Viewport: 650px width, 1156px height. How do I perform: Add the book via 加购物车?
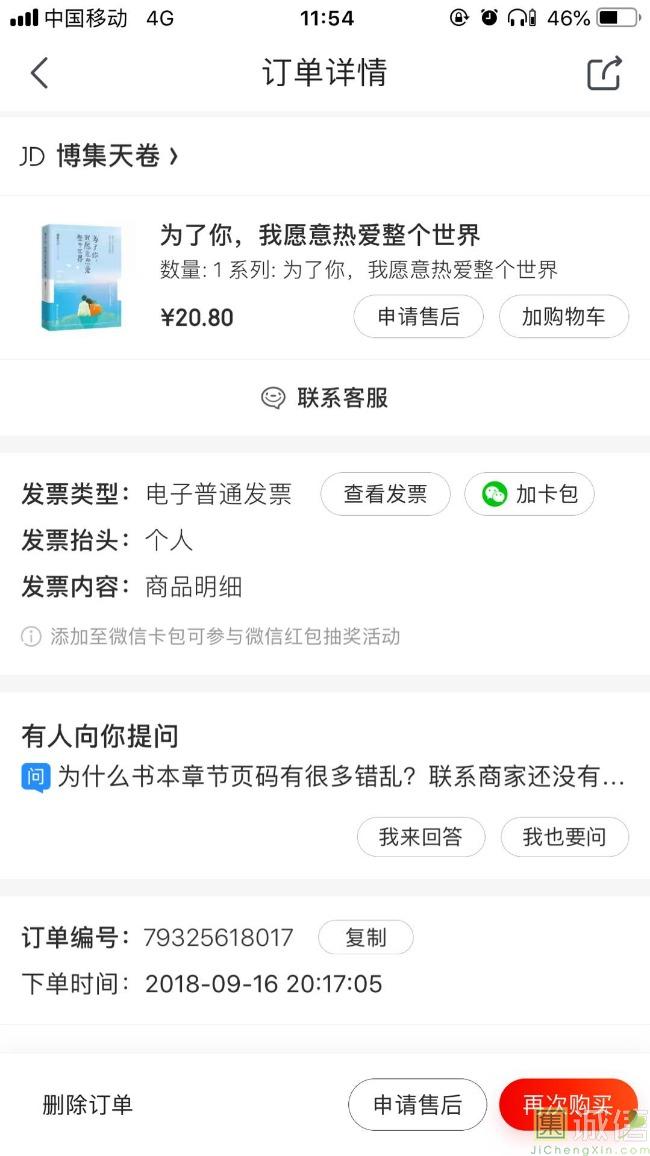tap(563, 317)
